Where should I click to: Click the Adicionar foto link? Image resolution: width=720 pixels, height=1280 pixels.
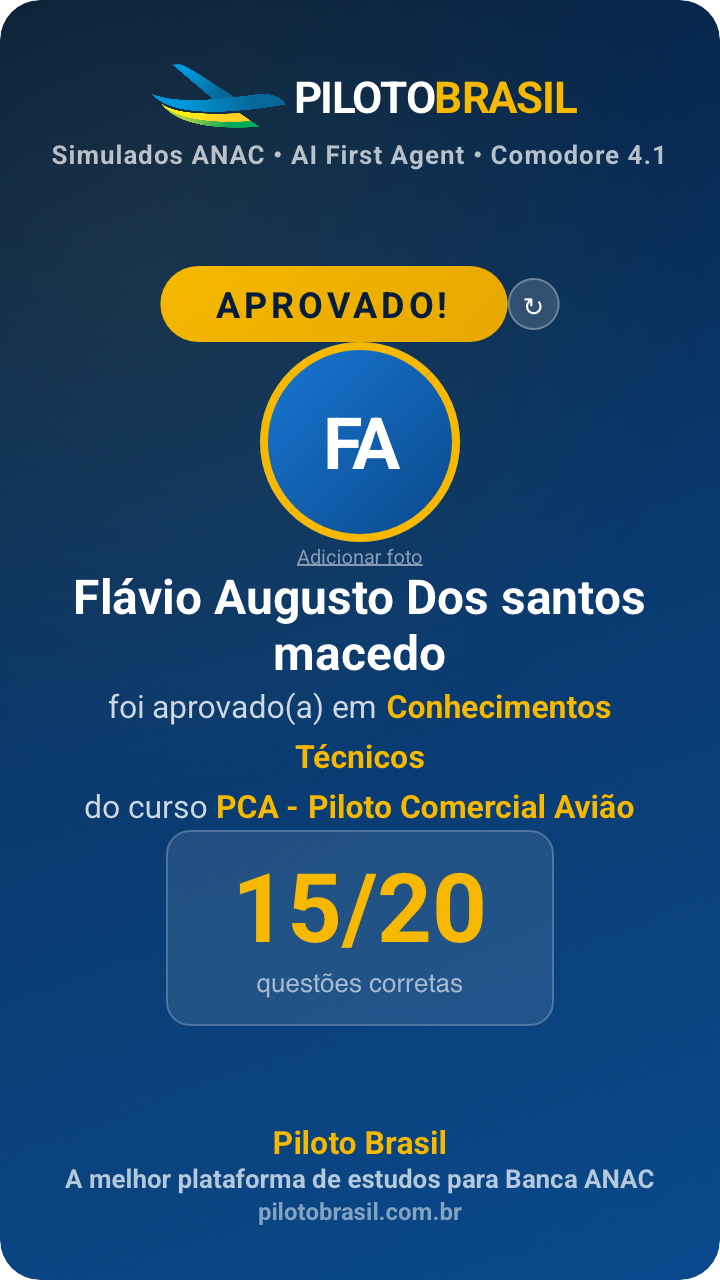coord(360,557)
